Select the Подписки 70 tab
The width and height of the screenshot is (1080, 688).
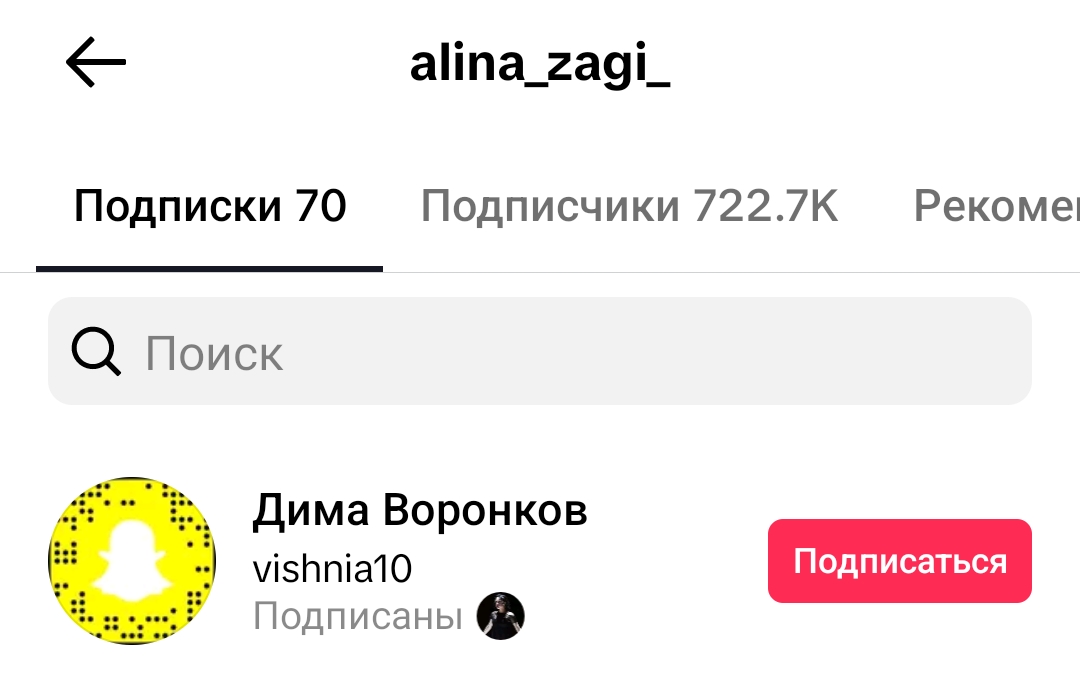210,207
